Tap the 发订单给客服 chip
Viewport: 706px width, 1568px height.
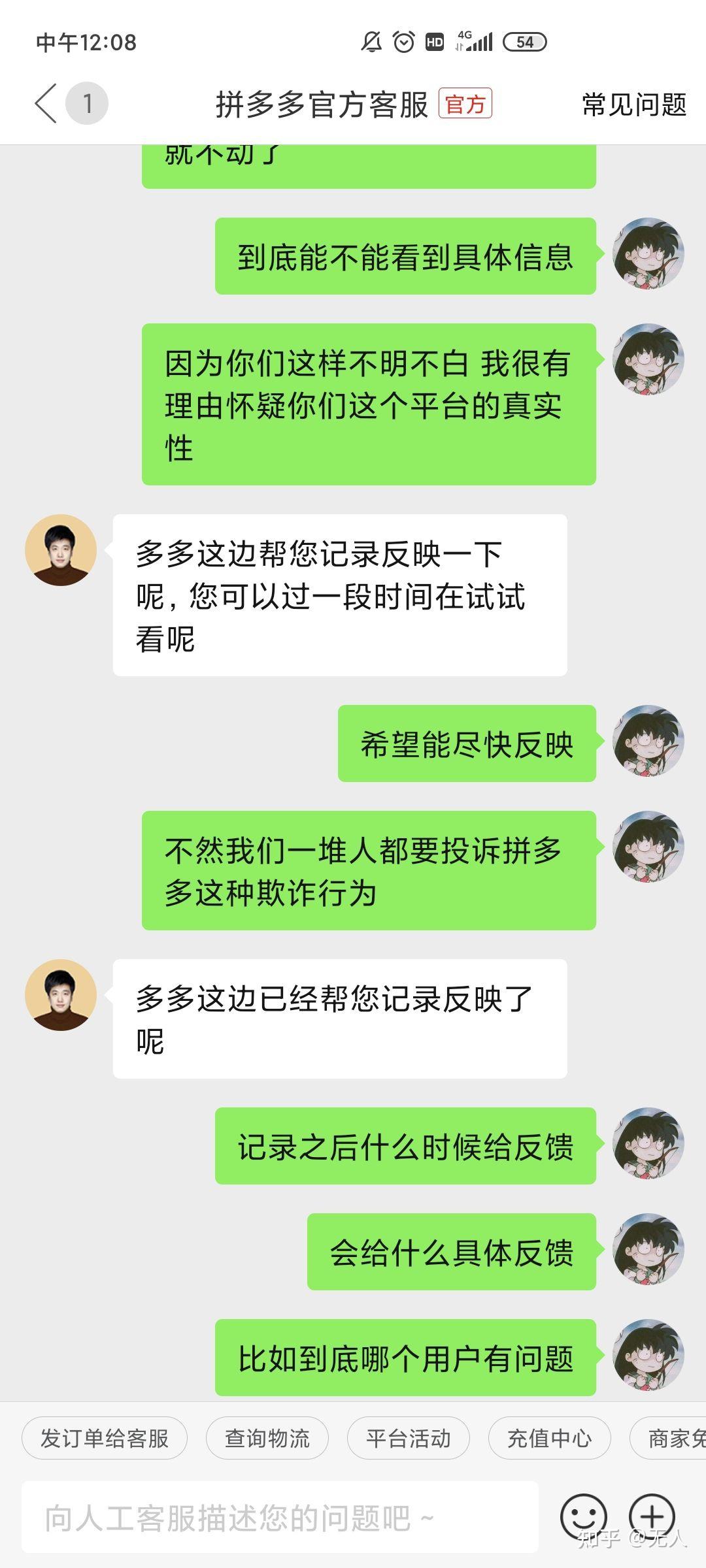pos(105,1438)
